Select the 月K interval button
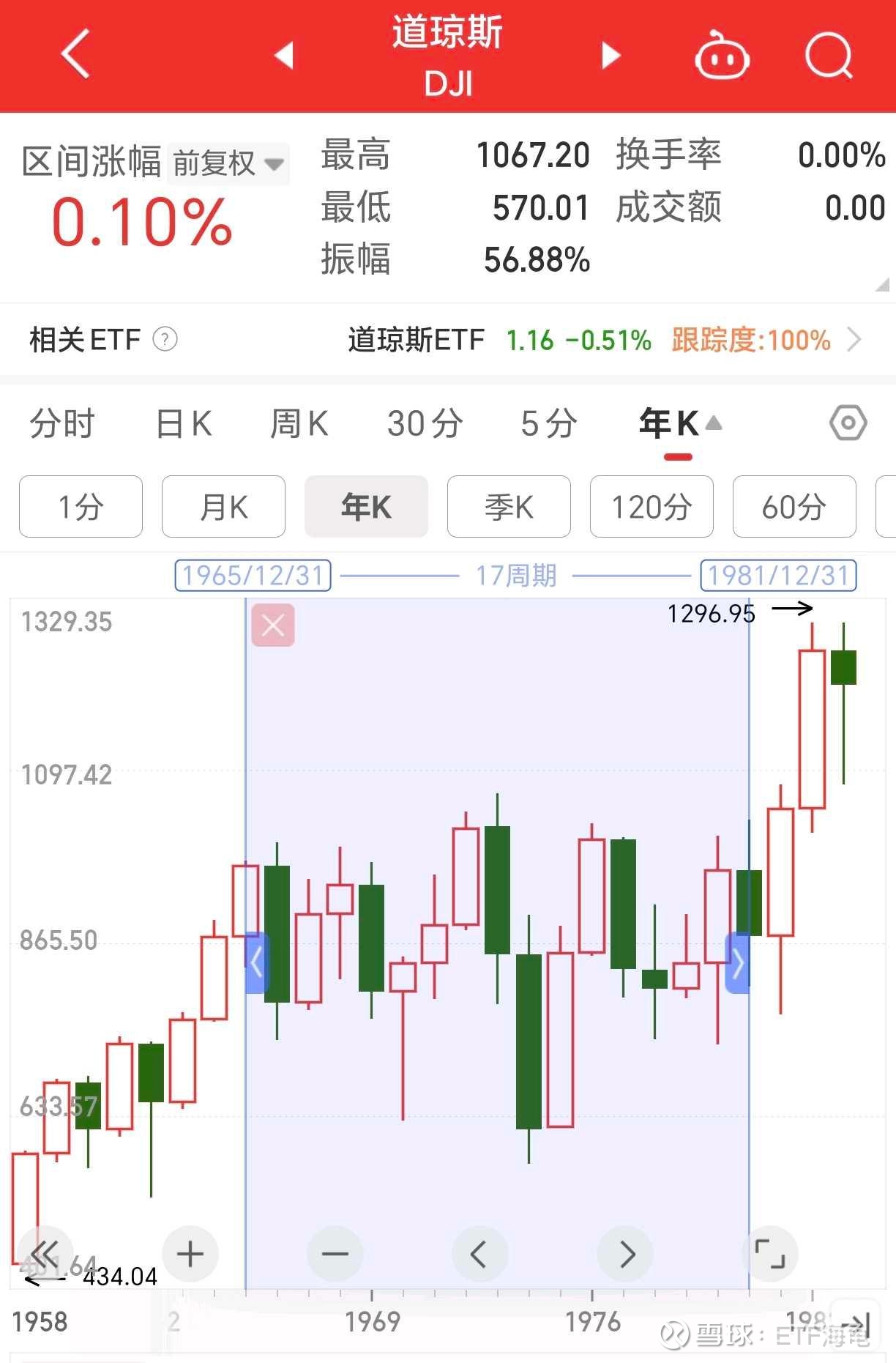 click(x=223, y=506)
